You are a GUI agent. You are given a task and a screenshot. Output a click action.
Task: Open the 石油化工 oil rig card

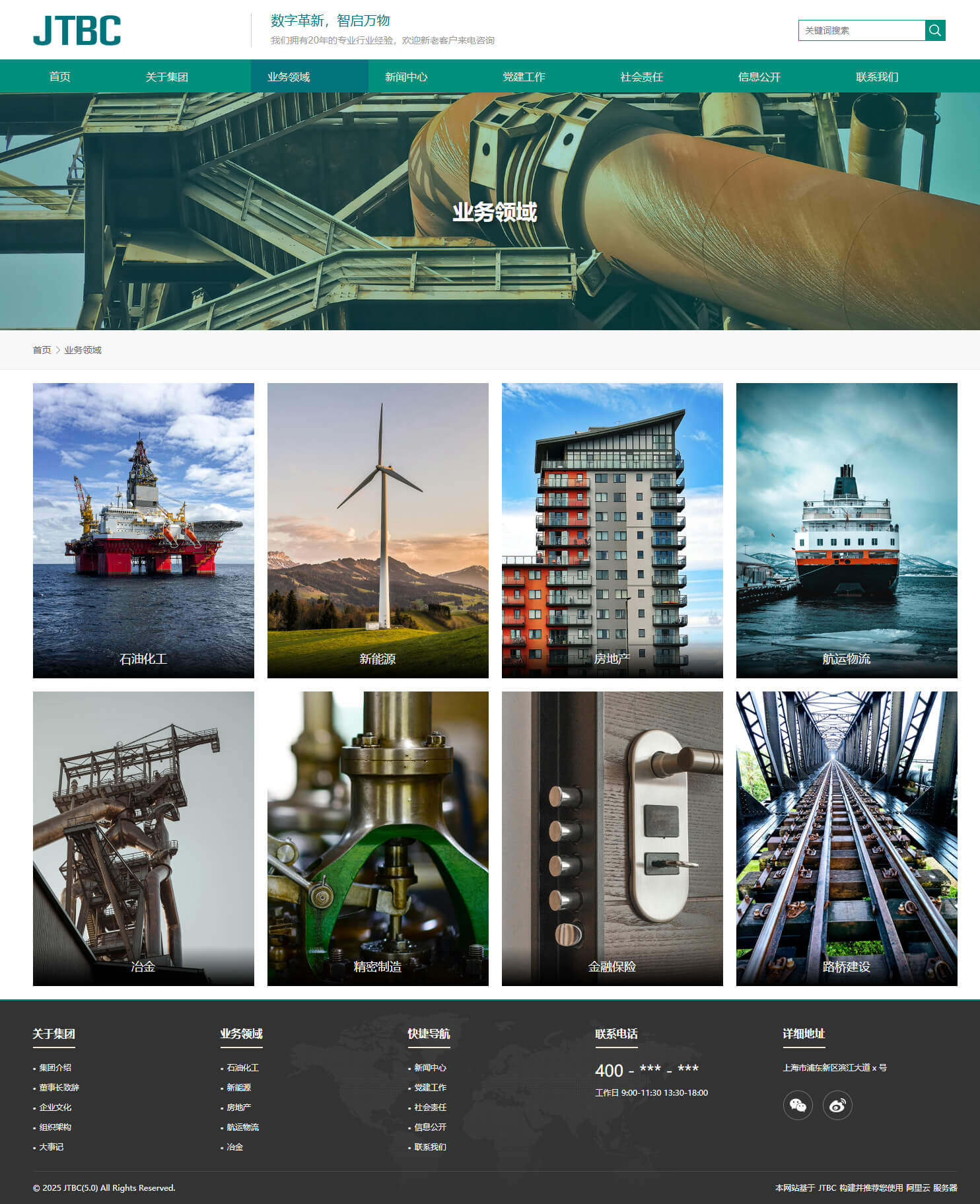(143, 530)
